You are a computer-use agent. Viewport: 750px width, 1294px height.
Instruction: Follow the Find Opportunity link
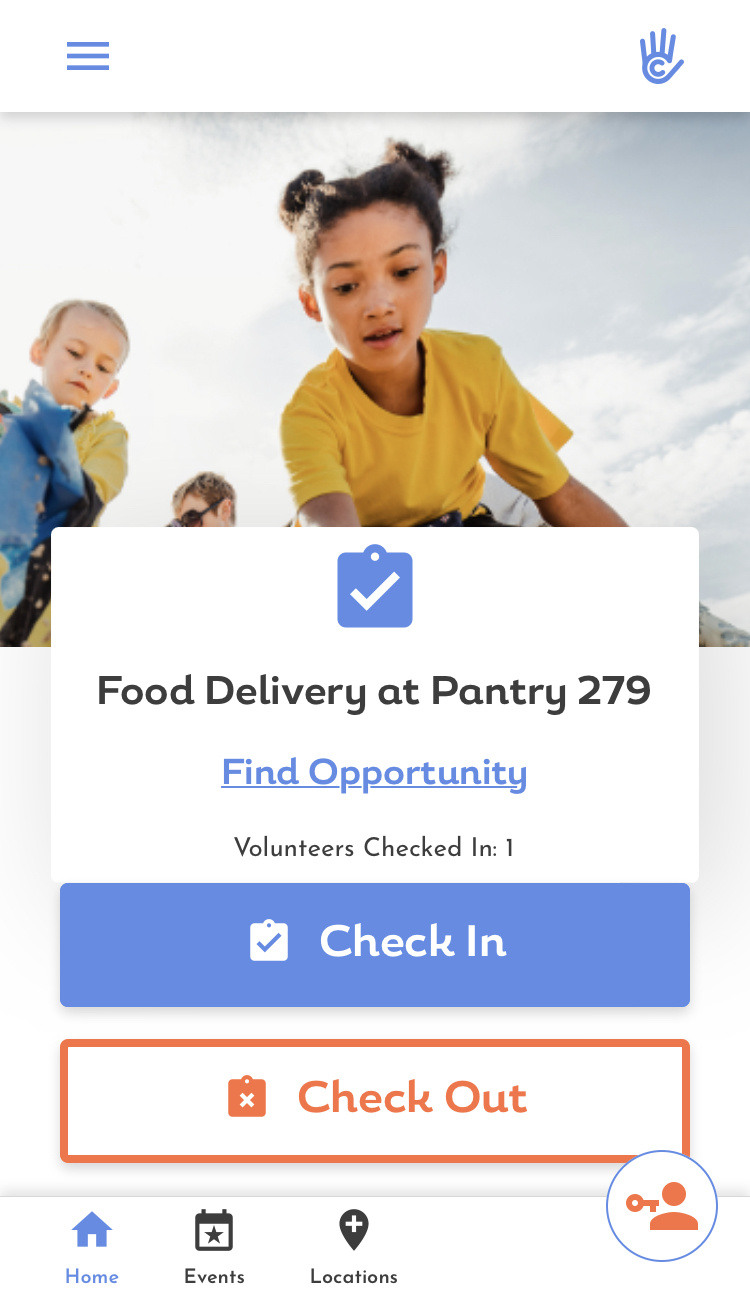click(x=374, y=773)
